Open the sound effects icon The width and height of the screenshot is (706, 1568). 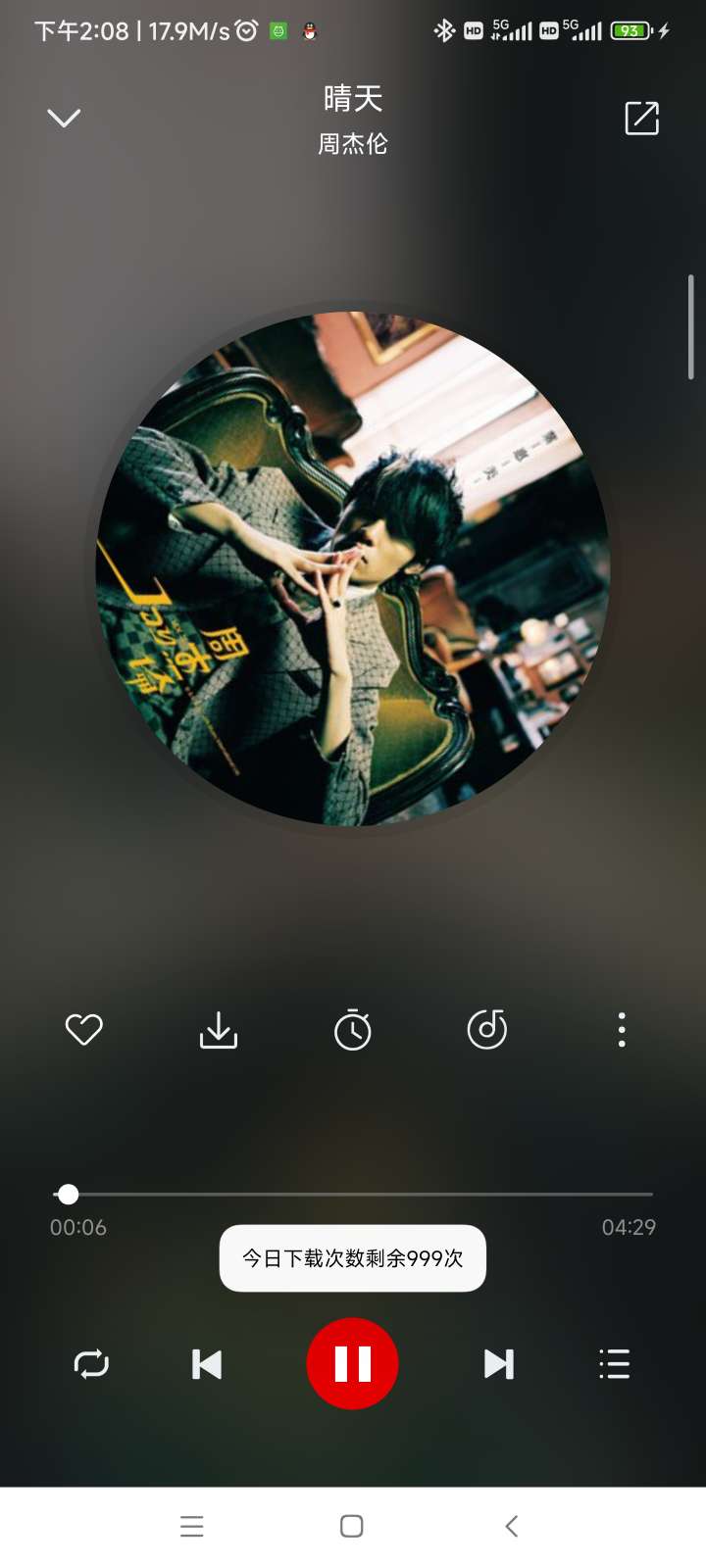tap(487, 1029)
